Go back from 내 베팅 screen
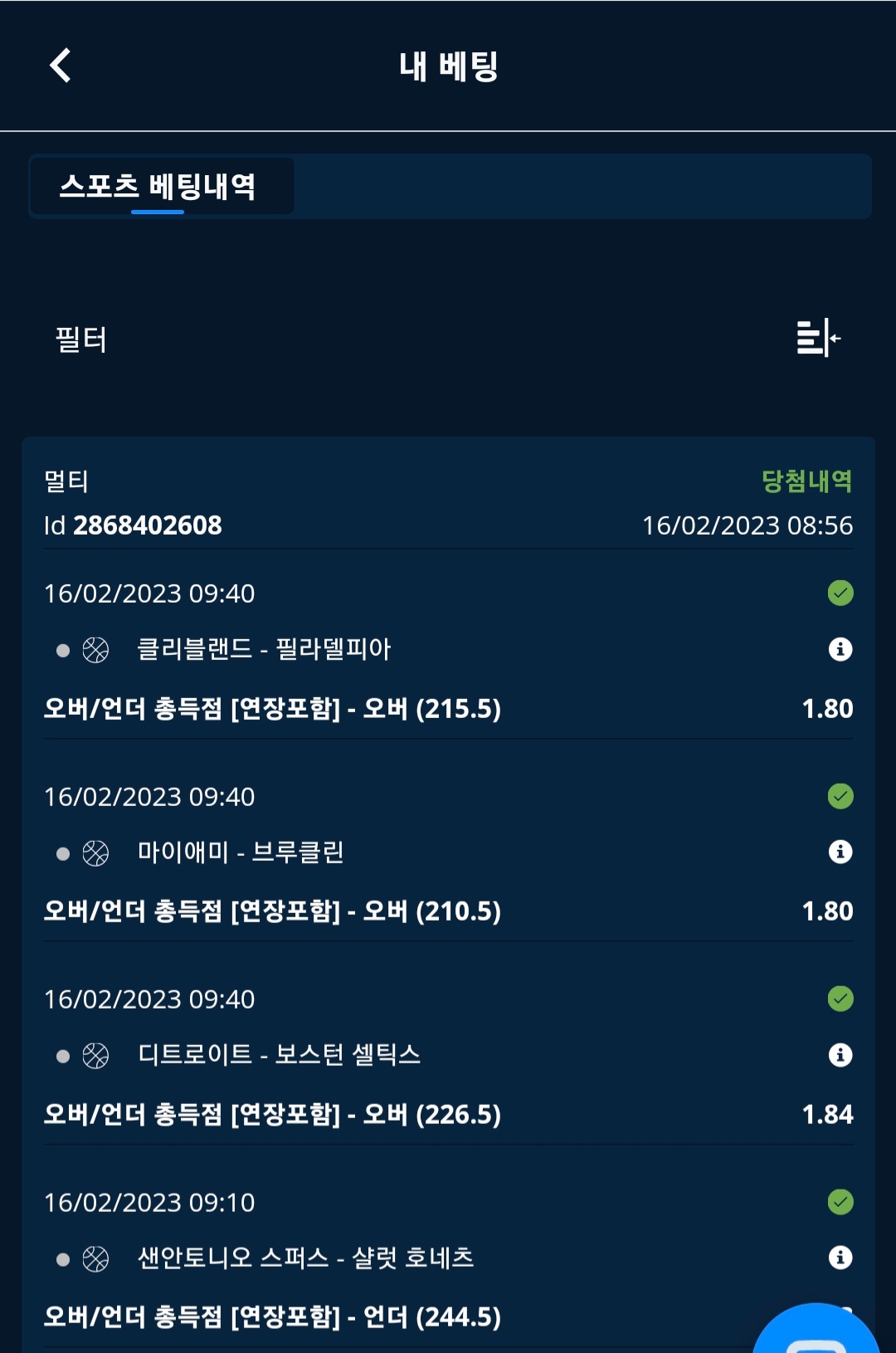The width and height of the screenshot is (896, 1353). point(61,66)
